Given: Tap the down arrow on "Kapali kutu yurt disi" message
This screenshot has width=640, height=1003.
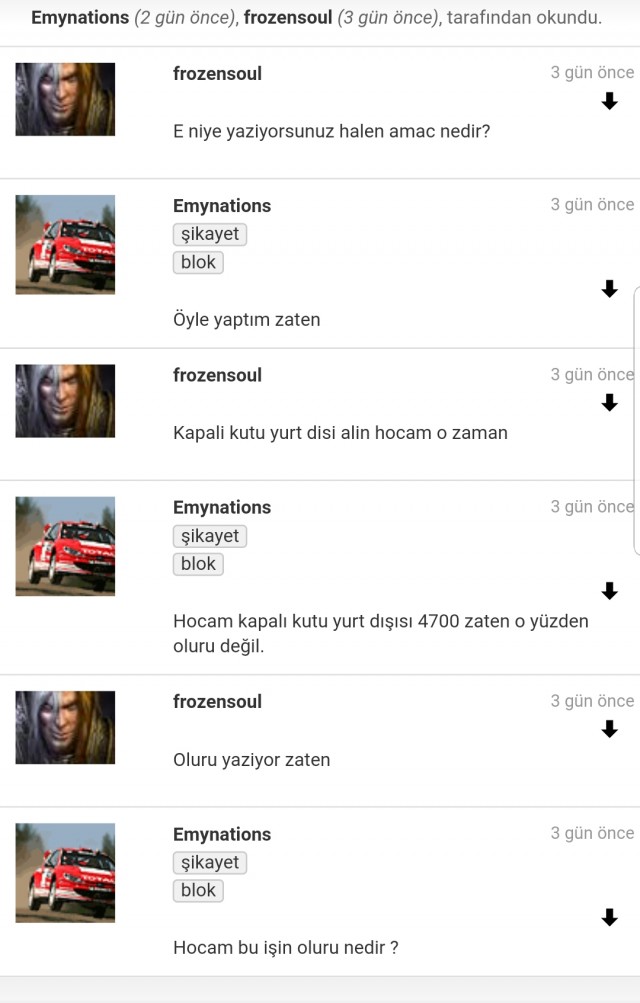Looking at the screenshot, I should click(609, 403).
